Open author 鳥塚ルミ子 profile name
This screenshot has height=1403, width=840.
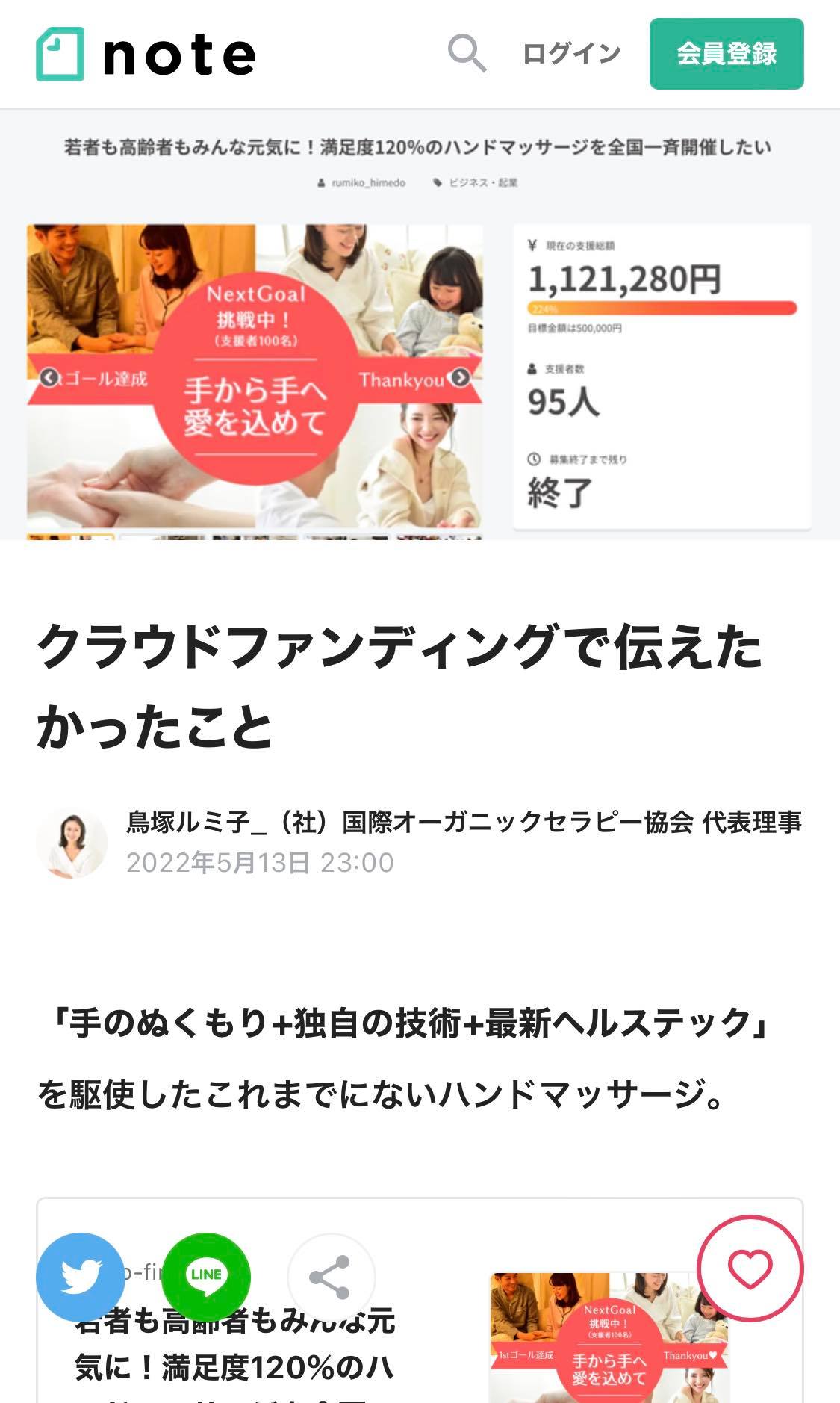click(464, 822)
